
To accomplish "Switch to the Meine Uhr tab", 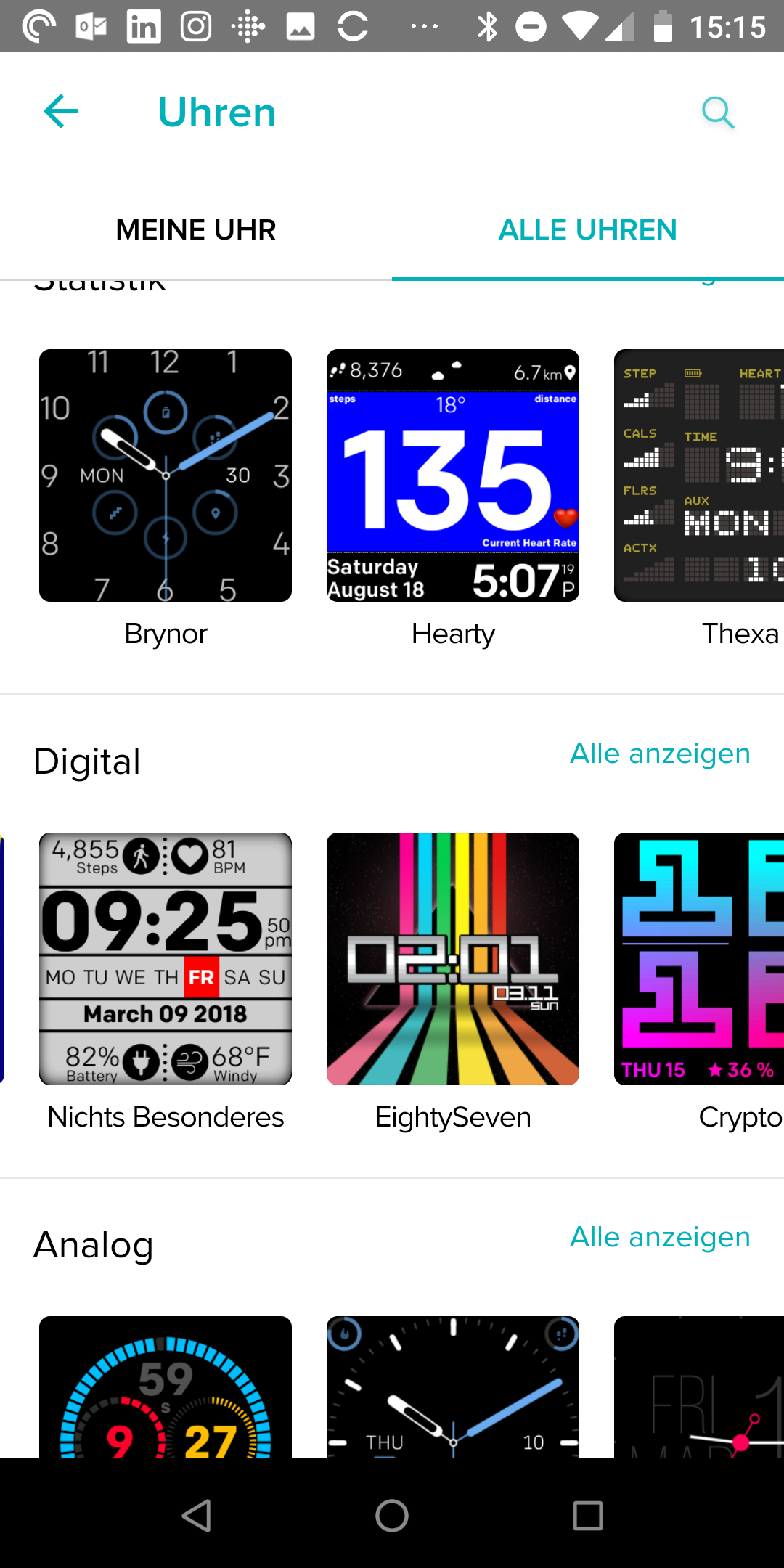I will 196,230.
